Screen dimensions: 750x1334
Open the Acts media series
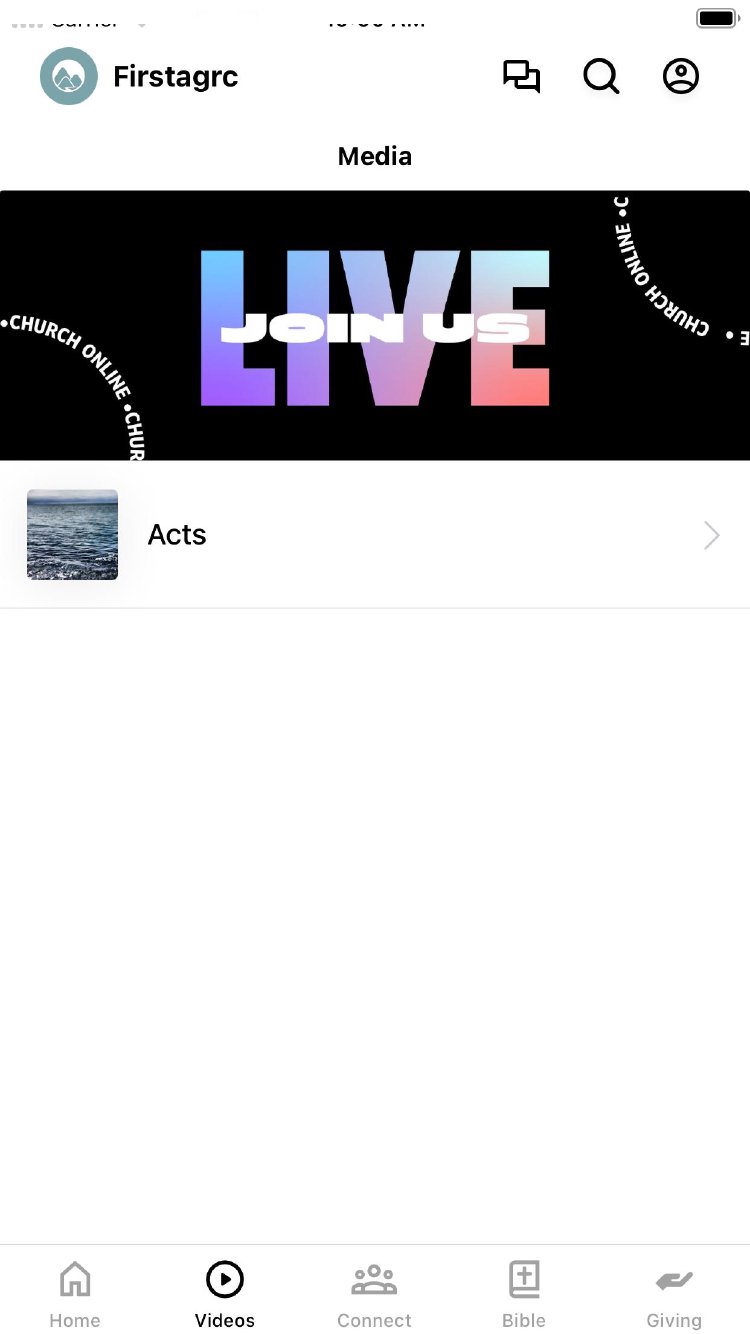(375, 535)
